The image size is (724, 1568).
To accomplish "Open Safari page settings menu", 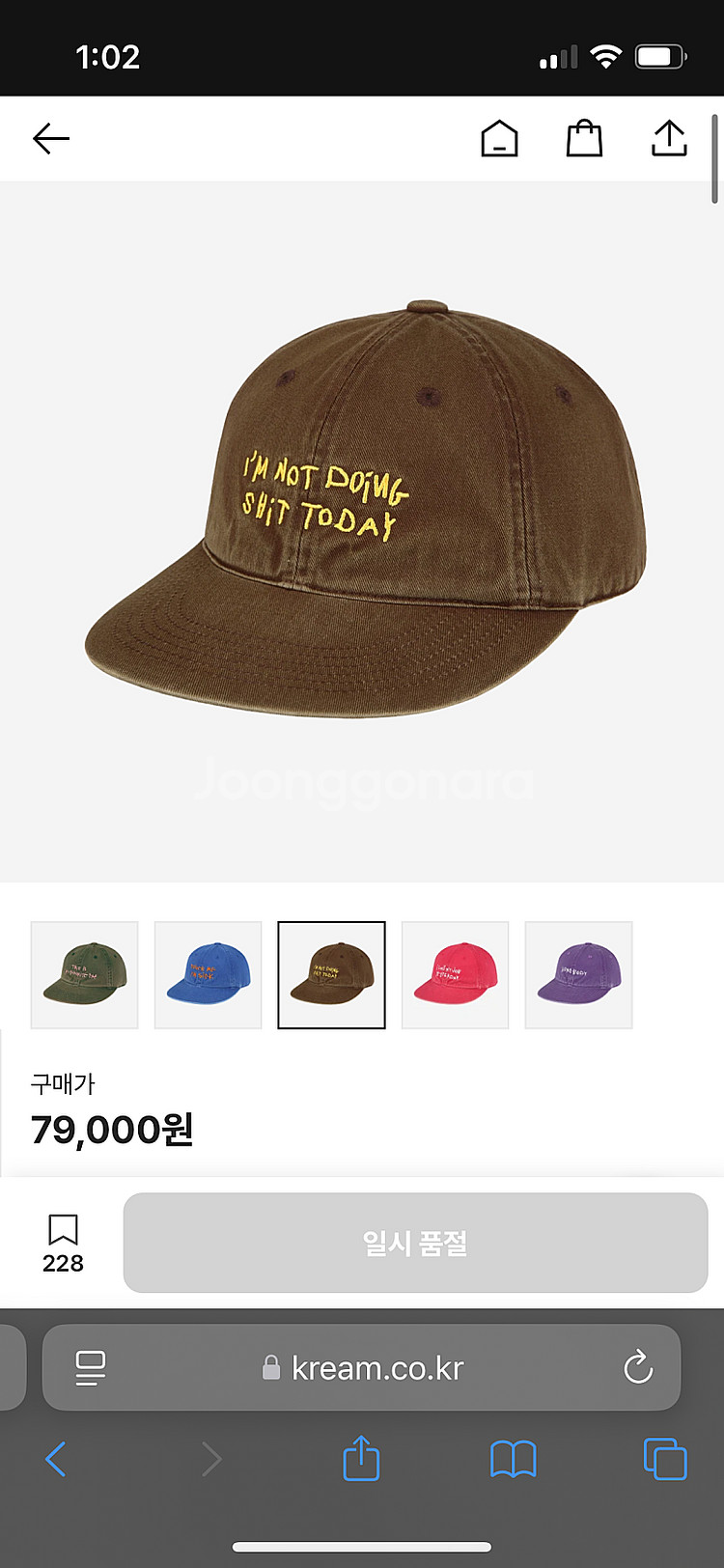I will [x=91, y=1368].
